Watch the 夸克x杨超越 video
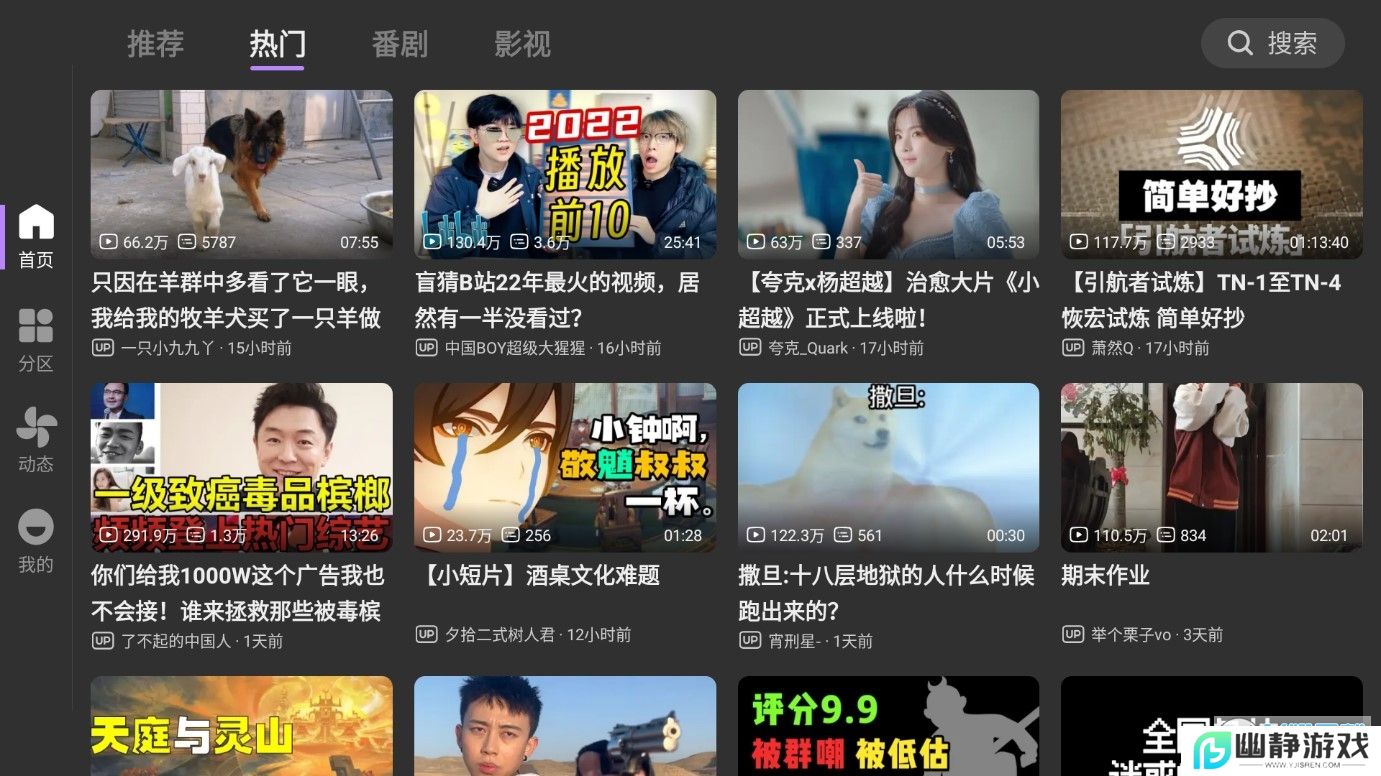 point(888,175)
